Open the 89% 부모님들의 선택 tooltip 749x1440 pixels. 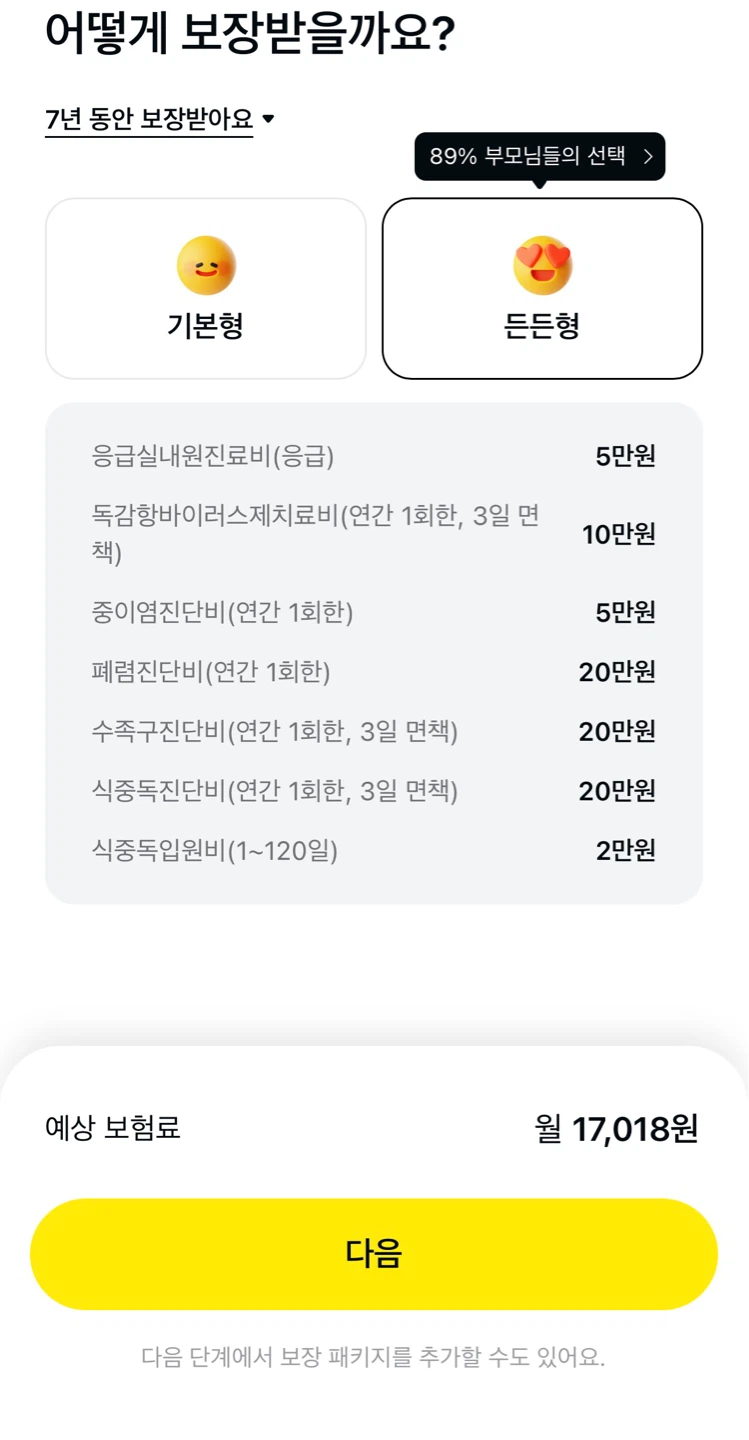[540, 156]
